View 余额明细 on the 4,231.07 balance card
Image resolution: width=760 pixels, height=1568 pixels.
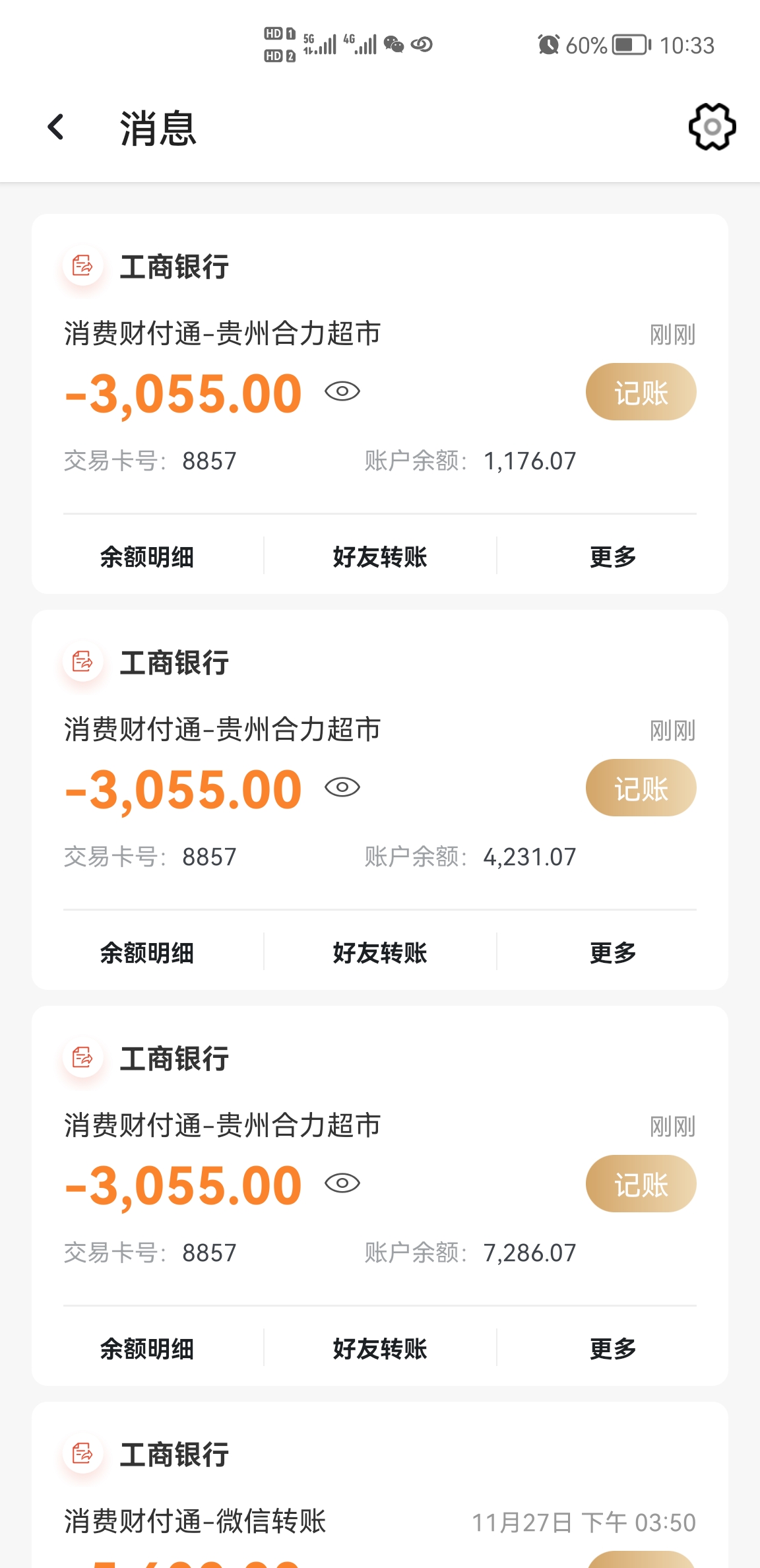[147, 953]
